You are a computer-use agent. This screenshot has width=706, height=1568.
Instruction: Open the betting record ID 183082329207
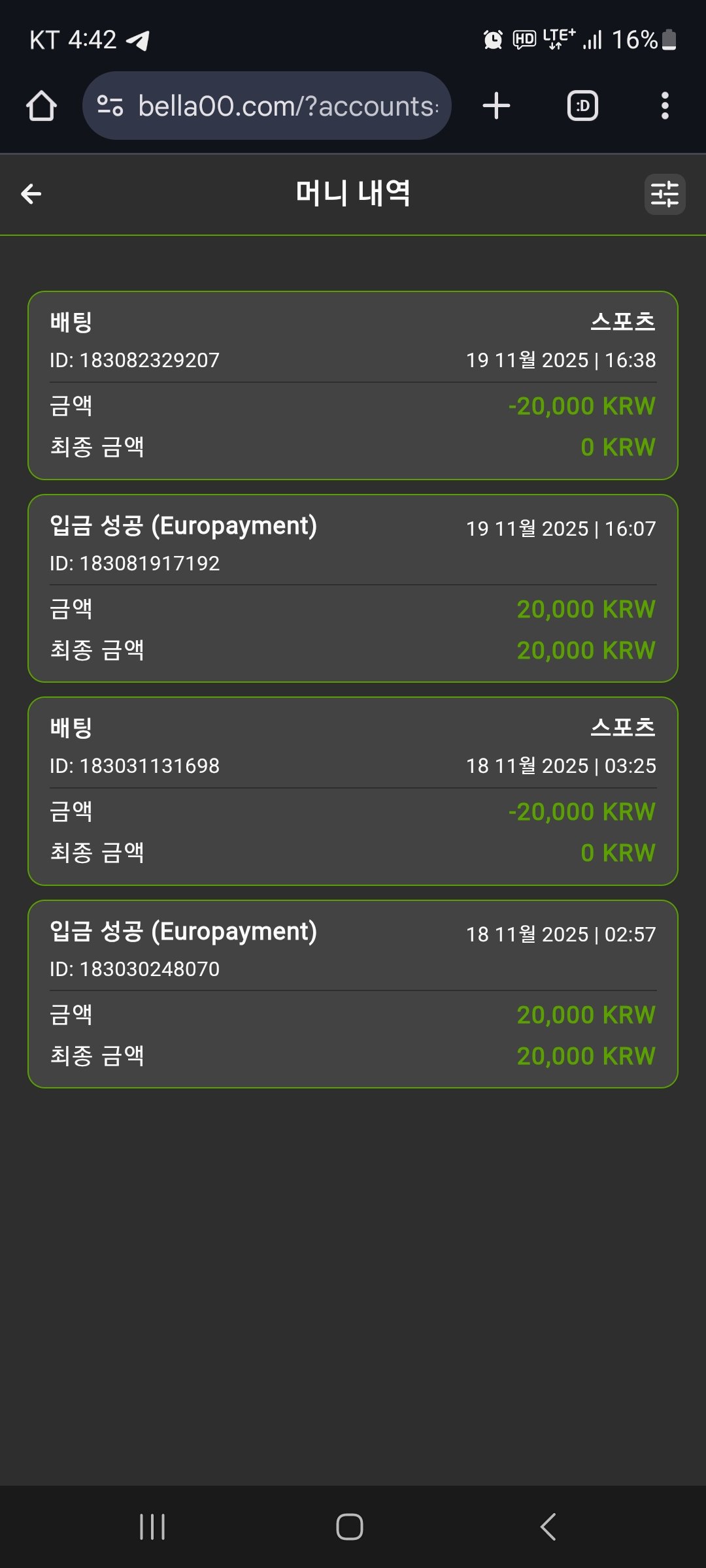point(353,385)
